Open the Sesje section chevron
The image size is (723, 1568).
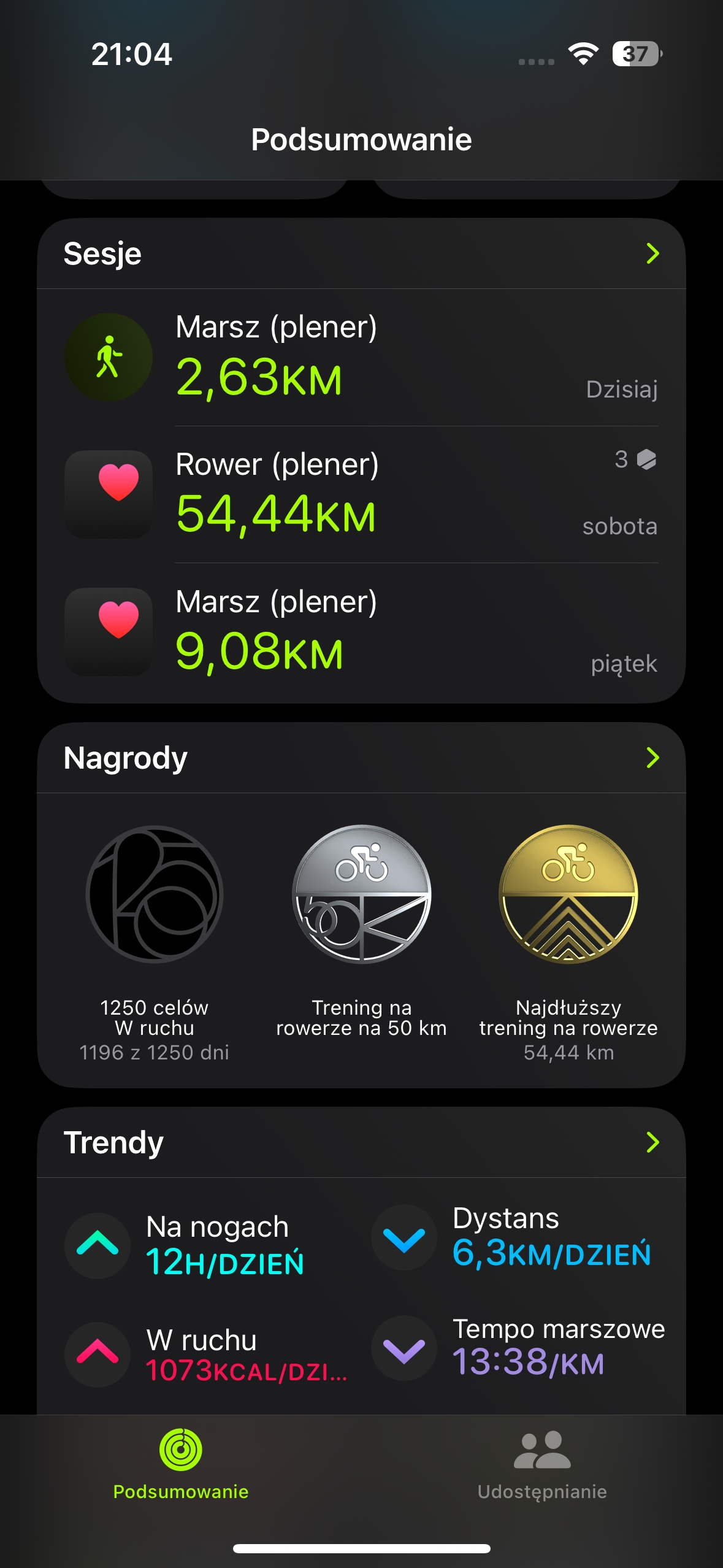652,253
